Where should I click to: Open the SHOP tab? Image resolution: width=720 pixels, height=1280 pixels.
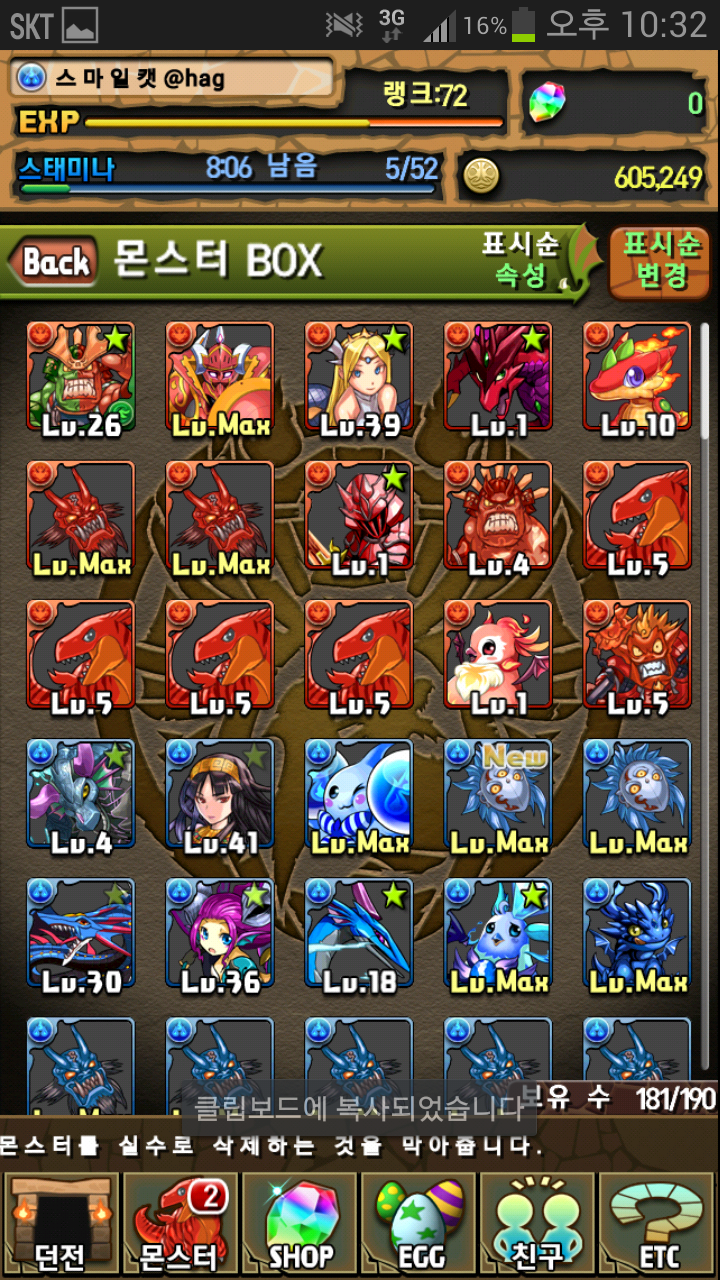click(300, 1225)
